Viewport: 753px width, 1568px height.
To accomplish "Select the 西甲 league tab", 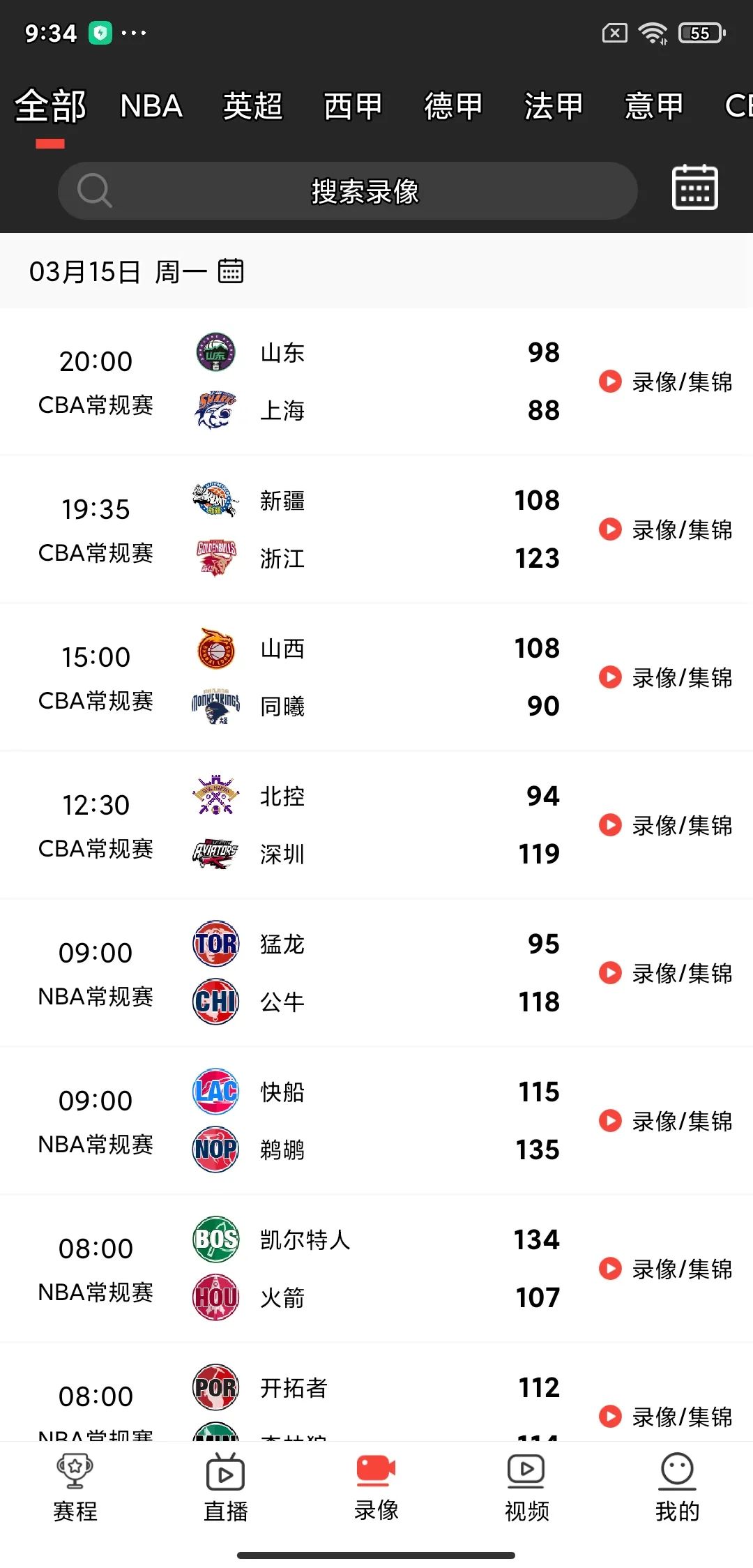I will point(353,106).
